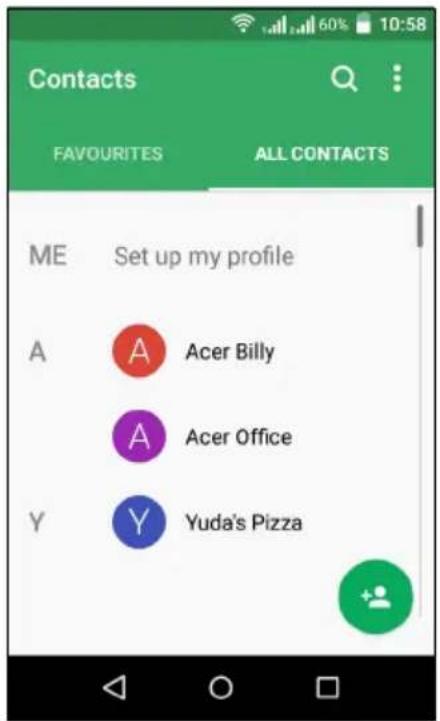Tap Set up my profile
This screenshot has height=721, width=440.
[204, 256]
